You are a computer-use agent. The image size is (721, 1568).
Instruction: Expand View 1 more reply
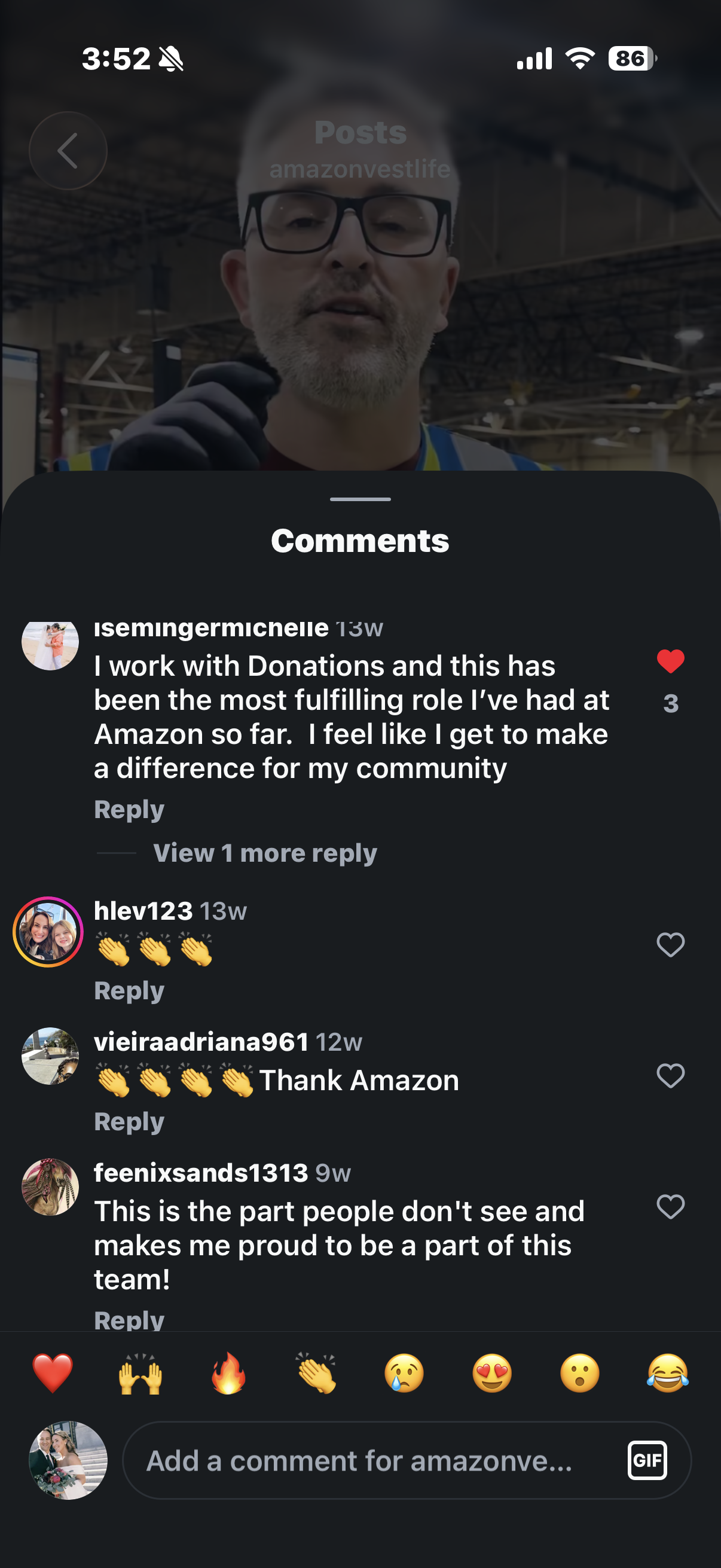tap(265, 853)
